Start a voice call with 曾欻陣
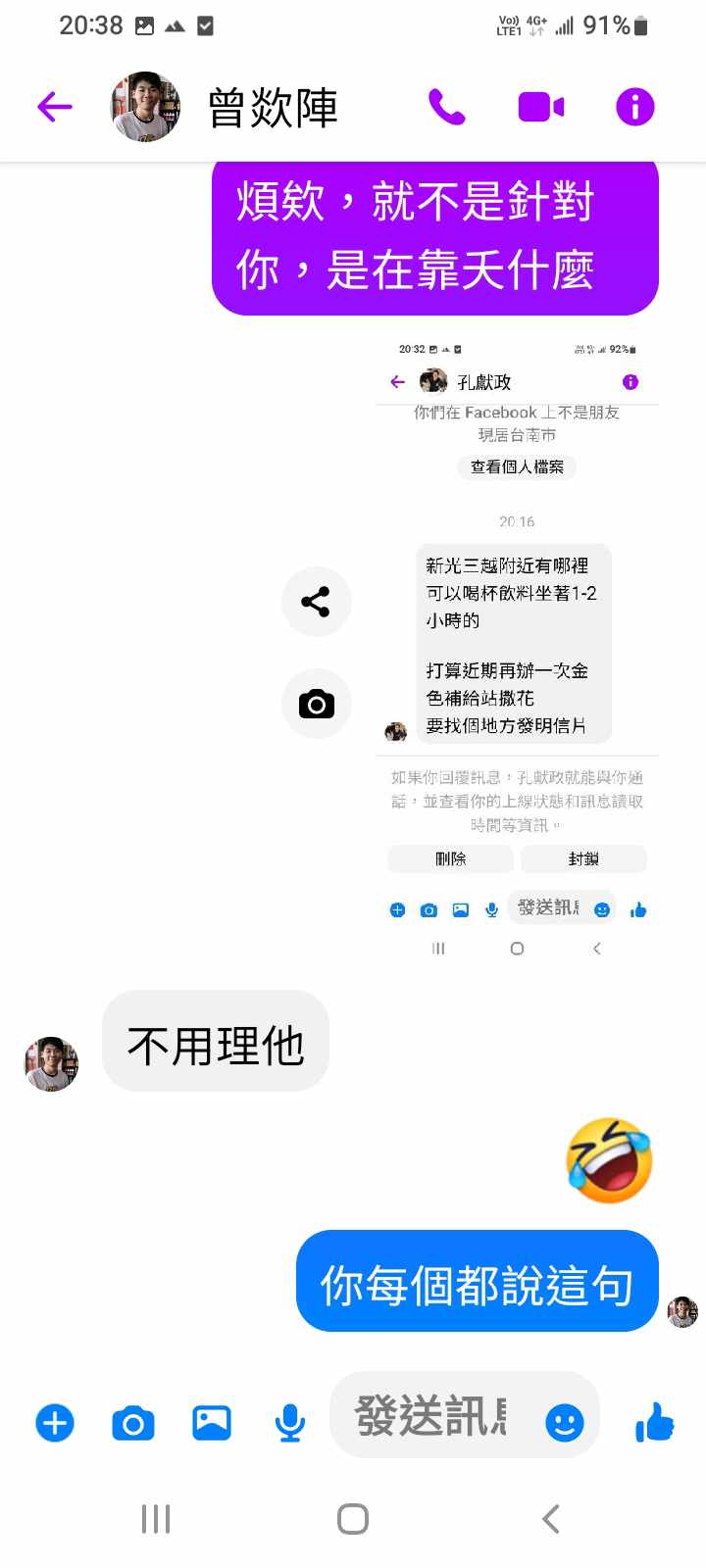This screenshot has width=706, height=1568. 447,107
